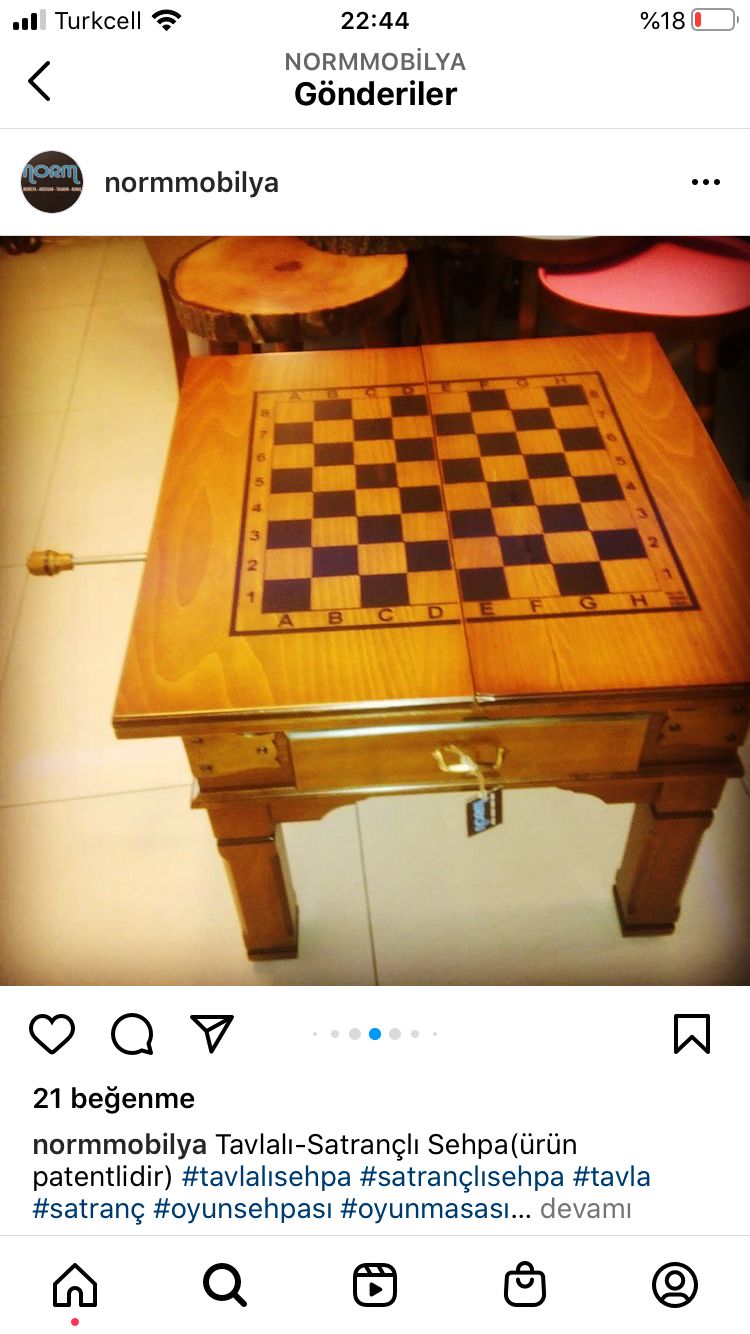Share the post via paper plane icon
This screenshot has height=1334, width=750.
212,1034
